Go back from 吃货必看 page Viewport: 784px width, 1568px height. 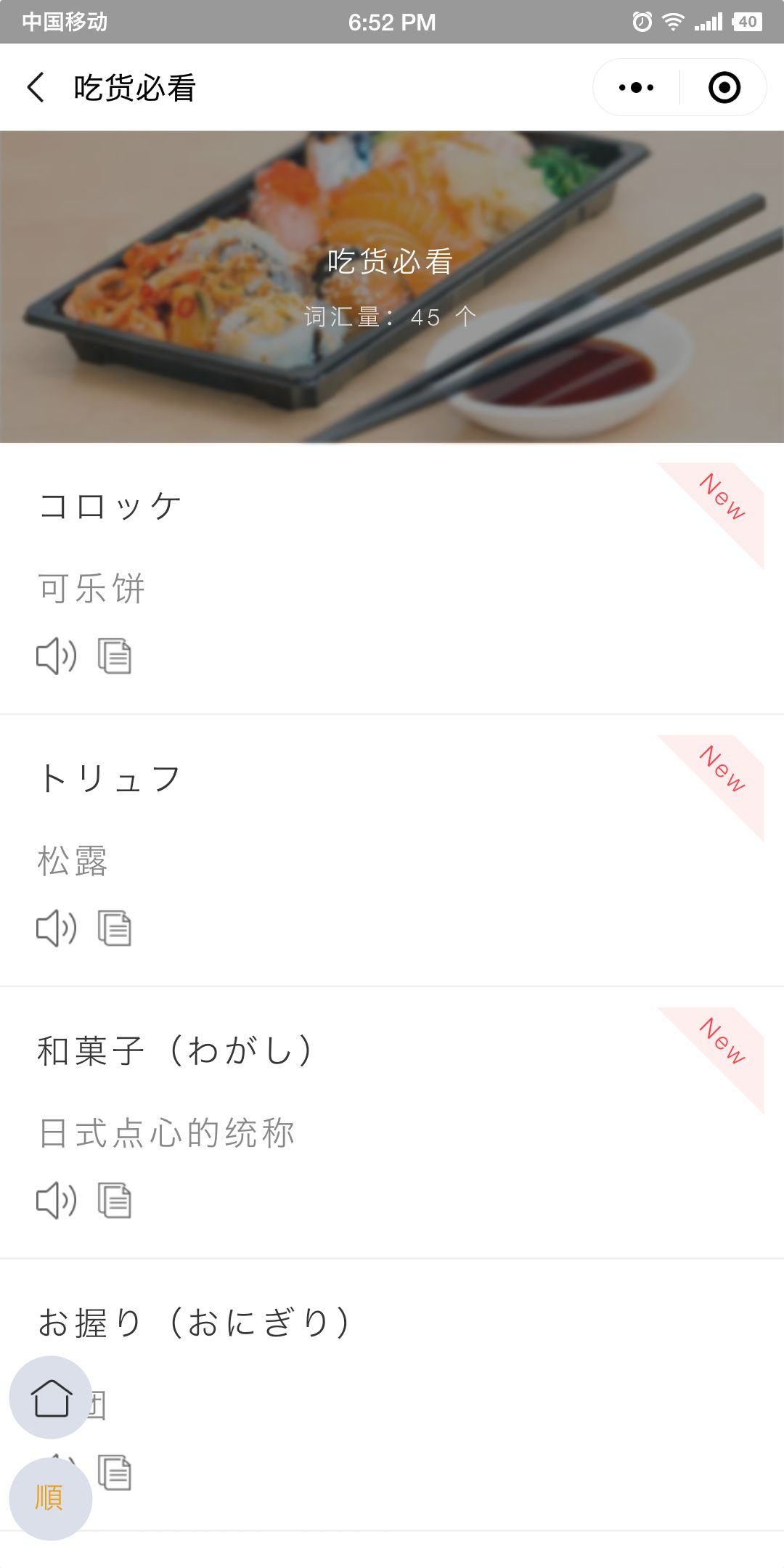36,88
